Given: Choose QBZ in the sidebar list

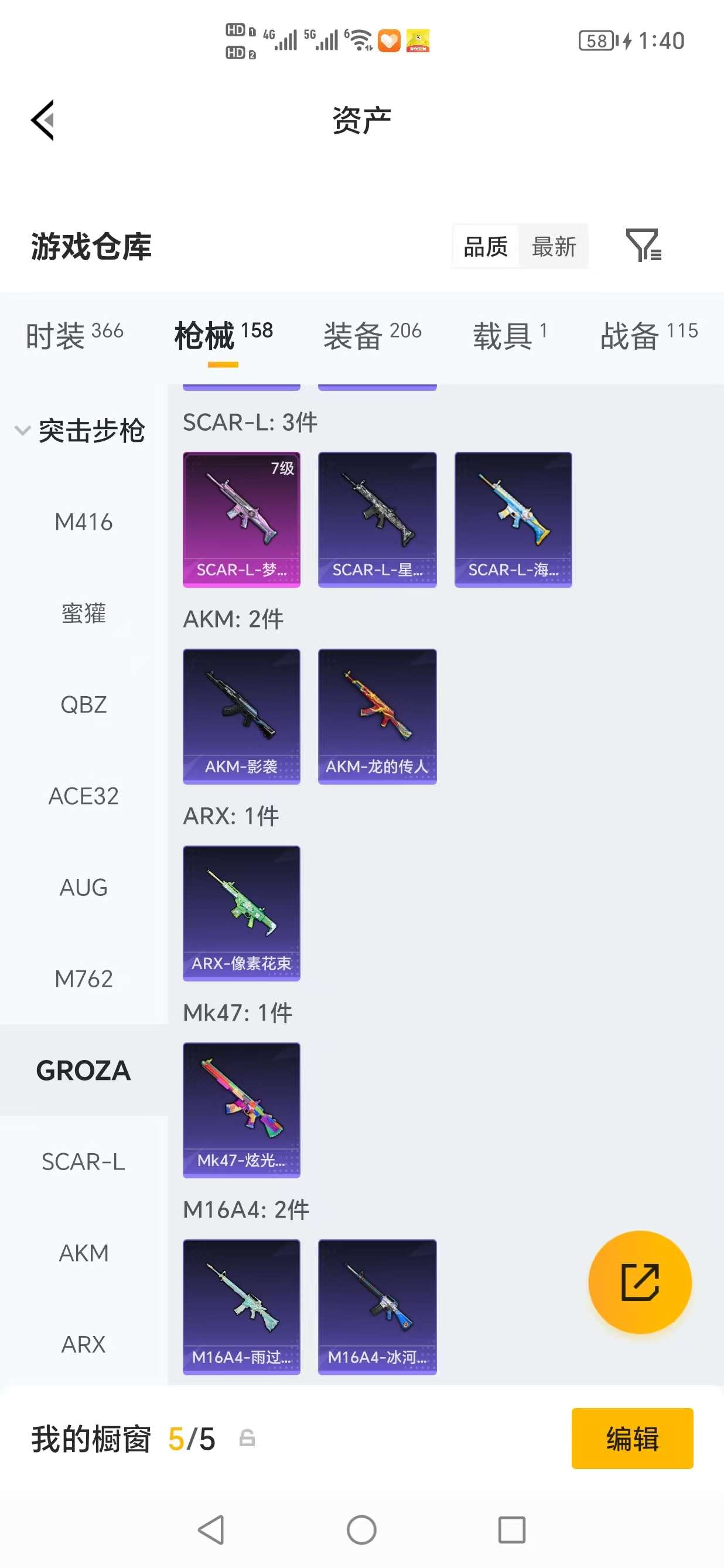Looking at the screenshot, I should [84, 704].
